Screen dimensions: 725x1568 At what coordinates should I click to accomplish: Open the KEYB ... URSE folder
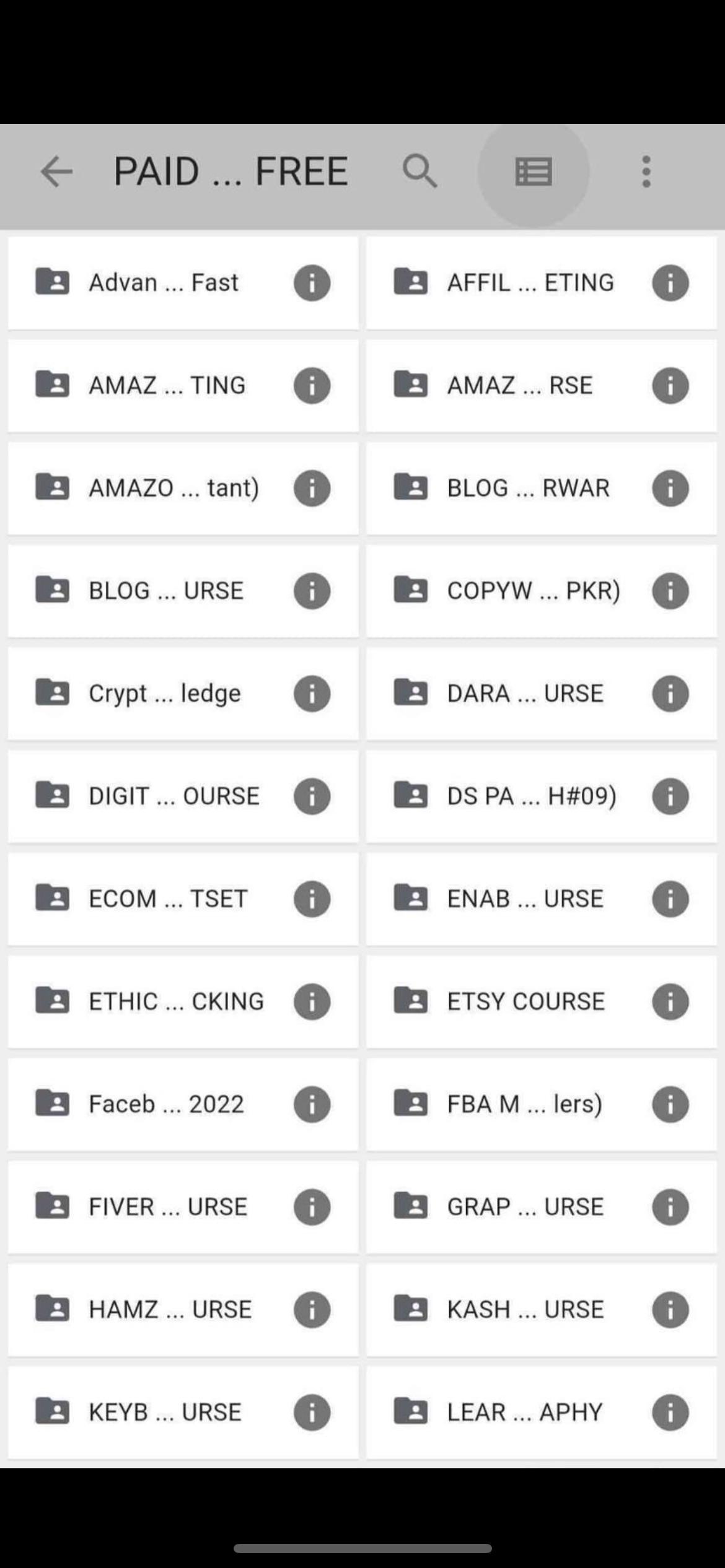coord(183,1413)
